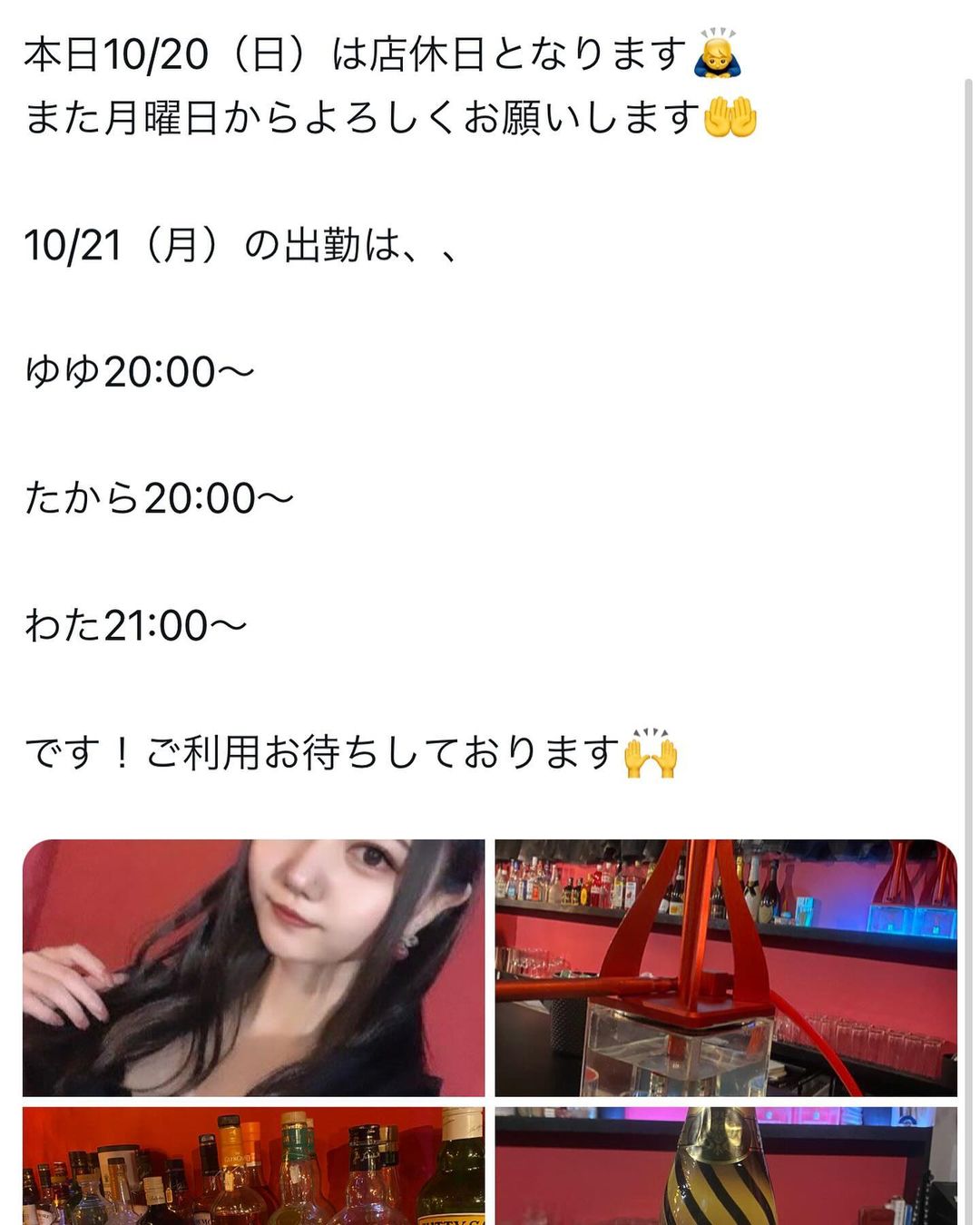Open the photo of the woman with long black hair
This screenshot has height=1225, width=980.
pos(253,967)
